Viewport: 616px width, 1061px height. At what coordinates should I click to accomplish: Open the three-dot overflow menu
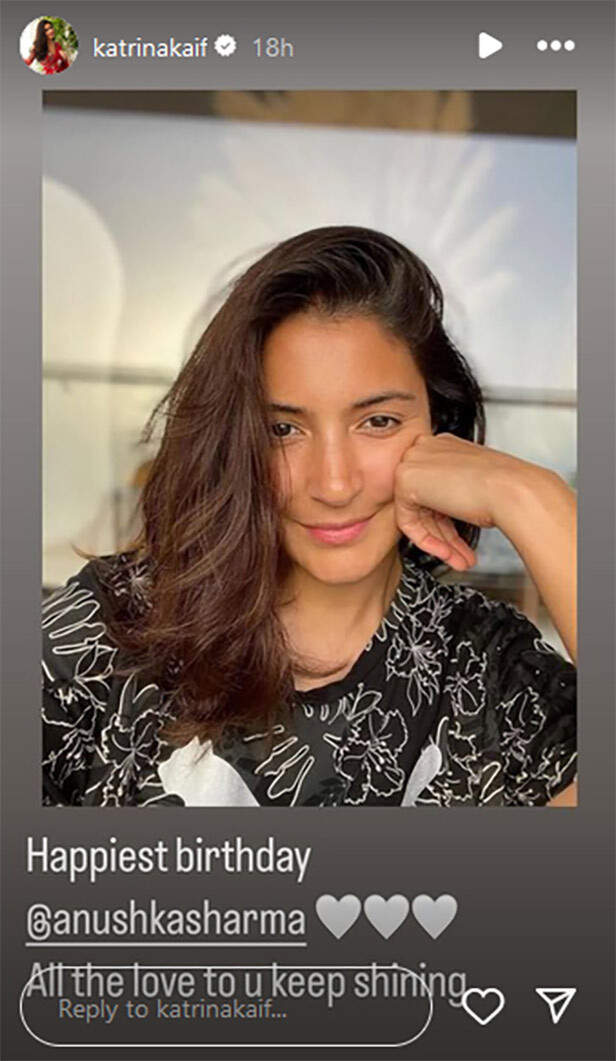(x=555, y=45)
